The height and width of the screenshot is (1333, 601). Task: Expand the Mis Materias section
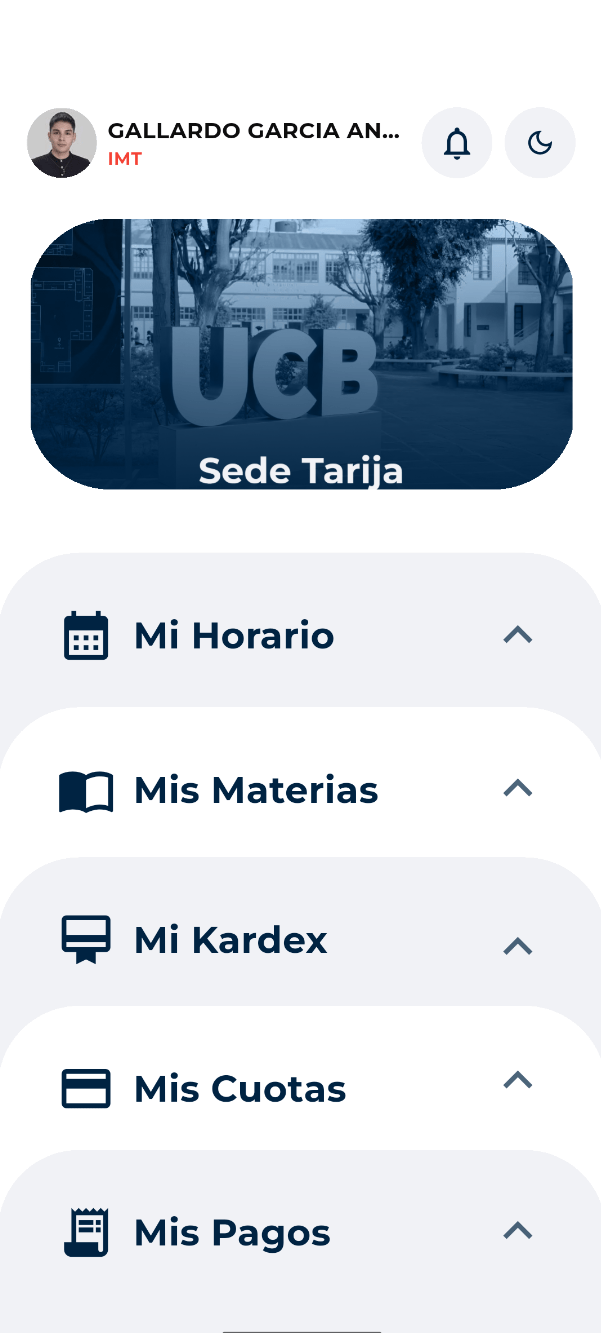coord(517,789)
